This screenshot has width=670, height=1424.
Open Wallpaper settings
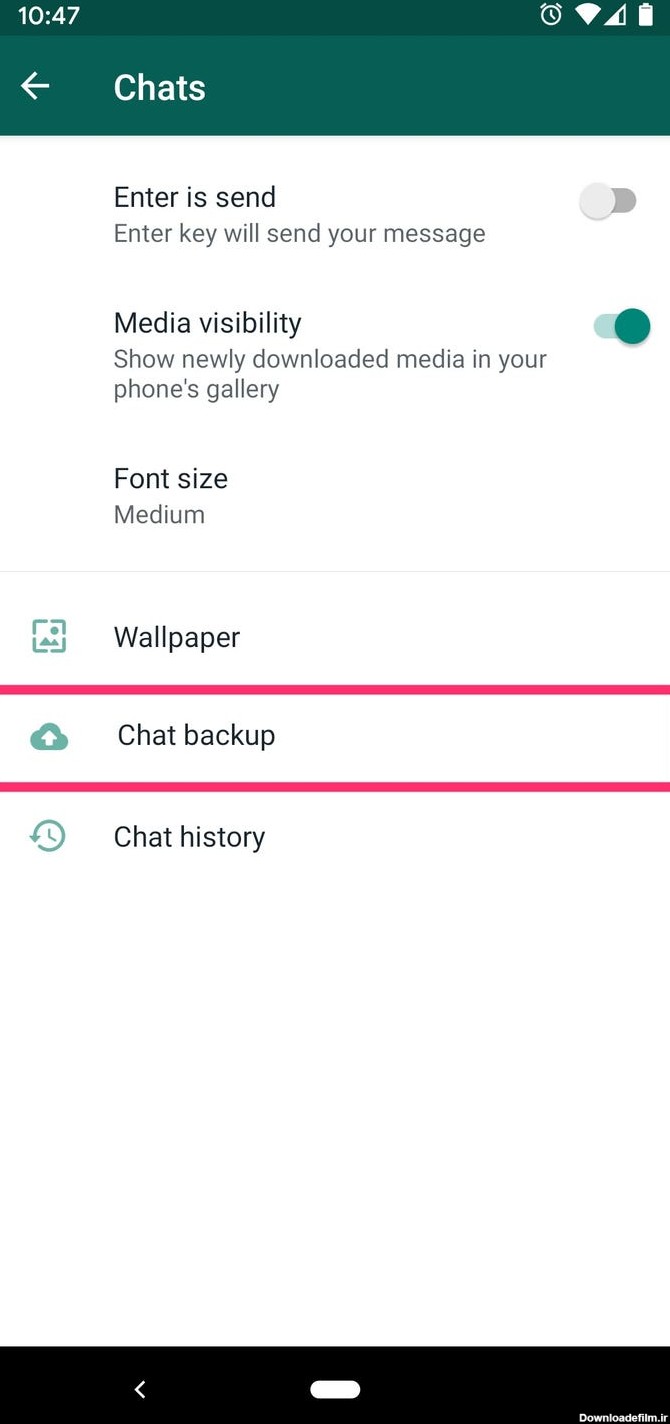pos(177,637)
